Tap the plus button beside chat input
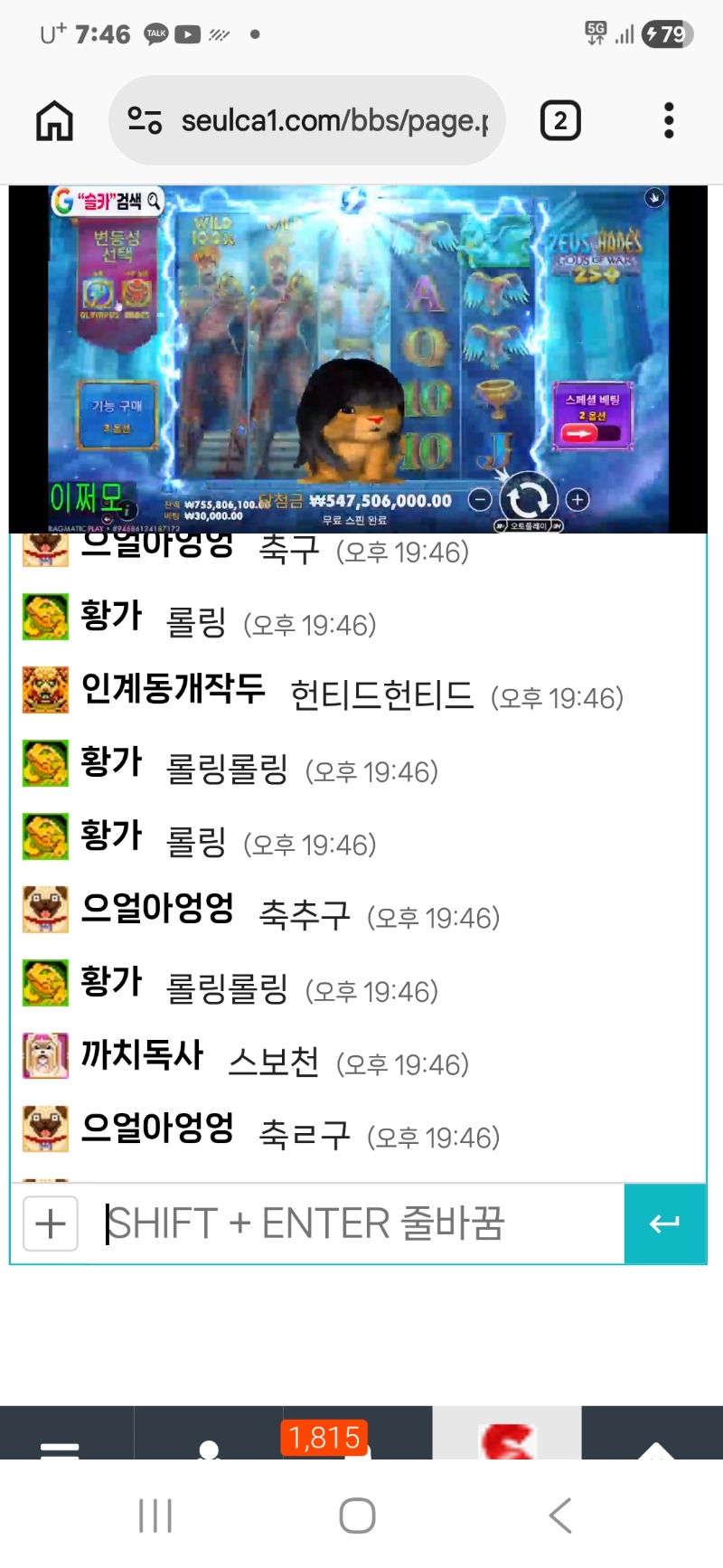The image size is (723, 1568). tap(50, 1223)
